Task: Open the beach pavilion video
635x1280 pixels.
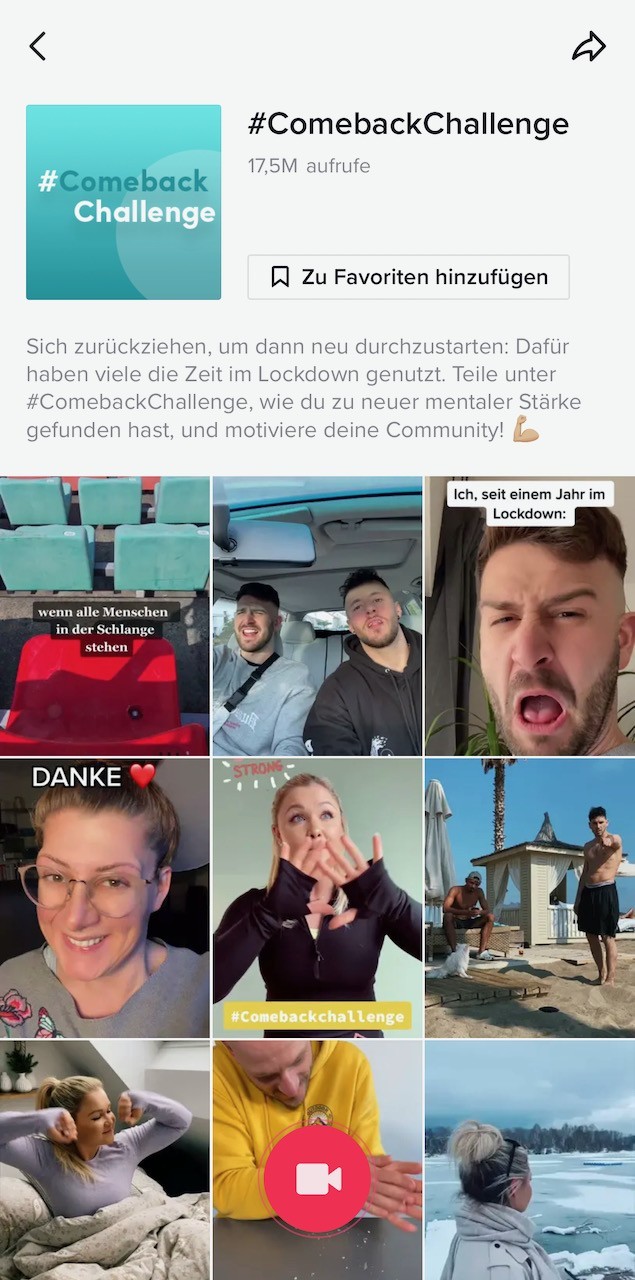Action: tap(529, 897)
